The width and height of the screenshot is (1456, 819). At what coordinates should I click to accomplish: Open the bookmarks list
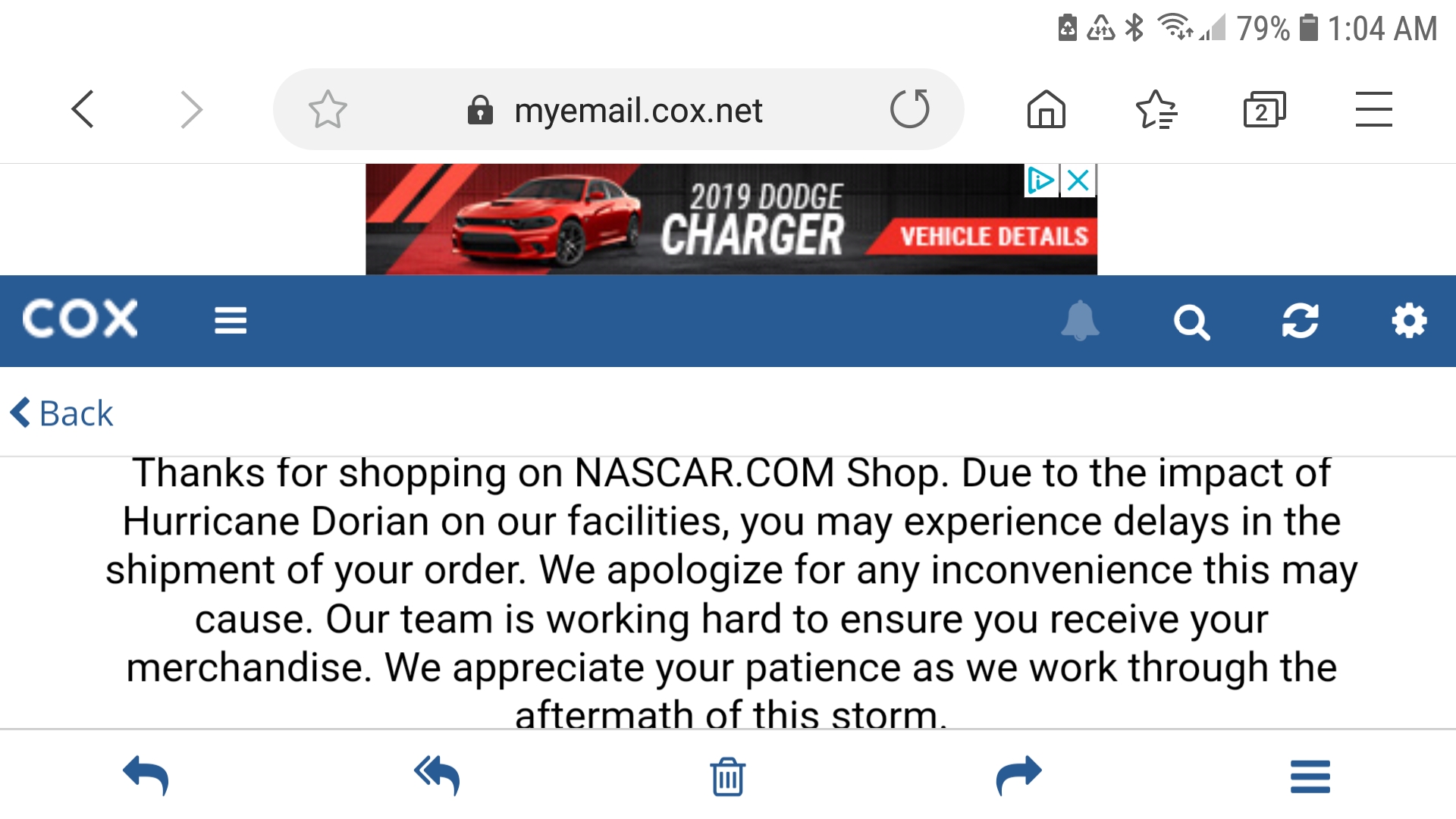(x=1156, y=109)
